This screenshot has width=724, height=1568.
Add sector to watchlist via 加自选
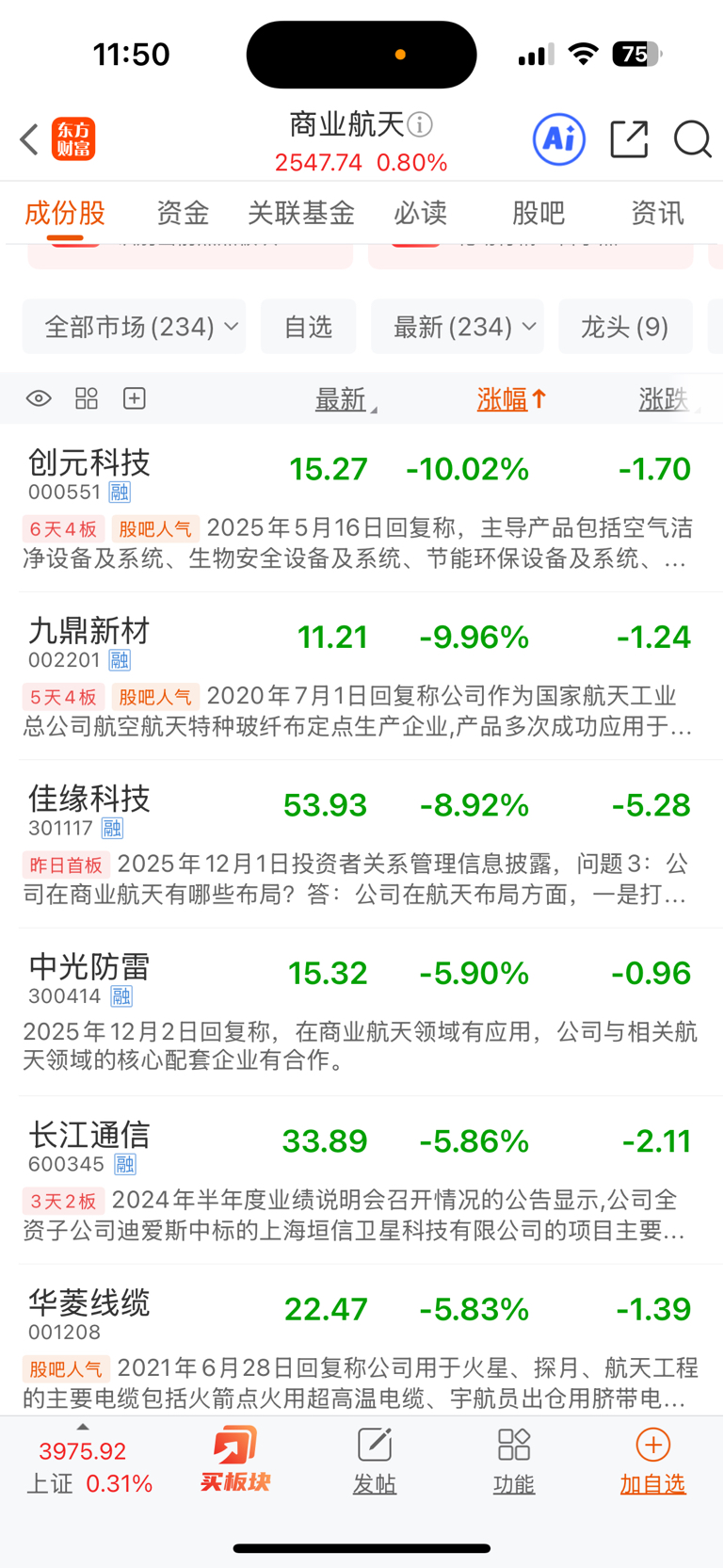click(x=652, y=1461)
